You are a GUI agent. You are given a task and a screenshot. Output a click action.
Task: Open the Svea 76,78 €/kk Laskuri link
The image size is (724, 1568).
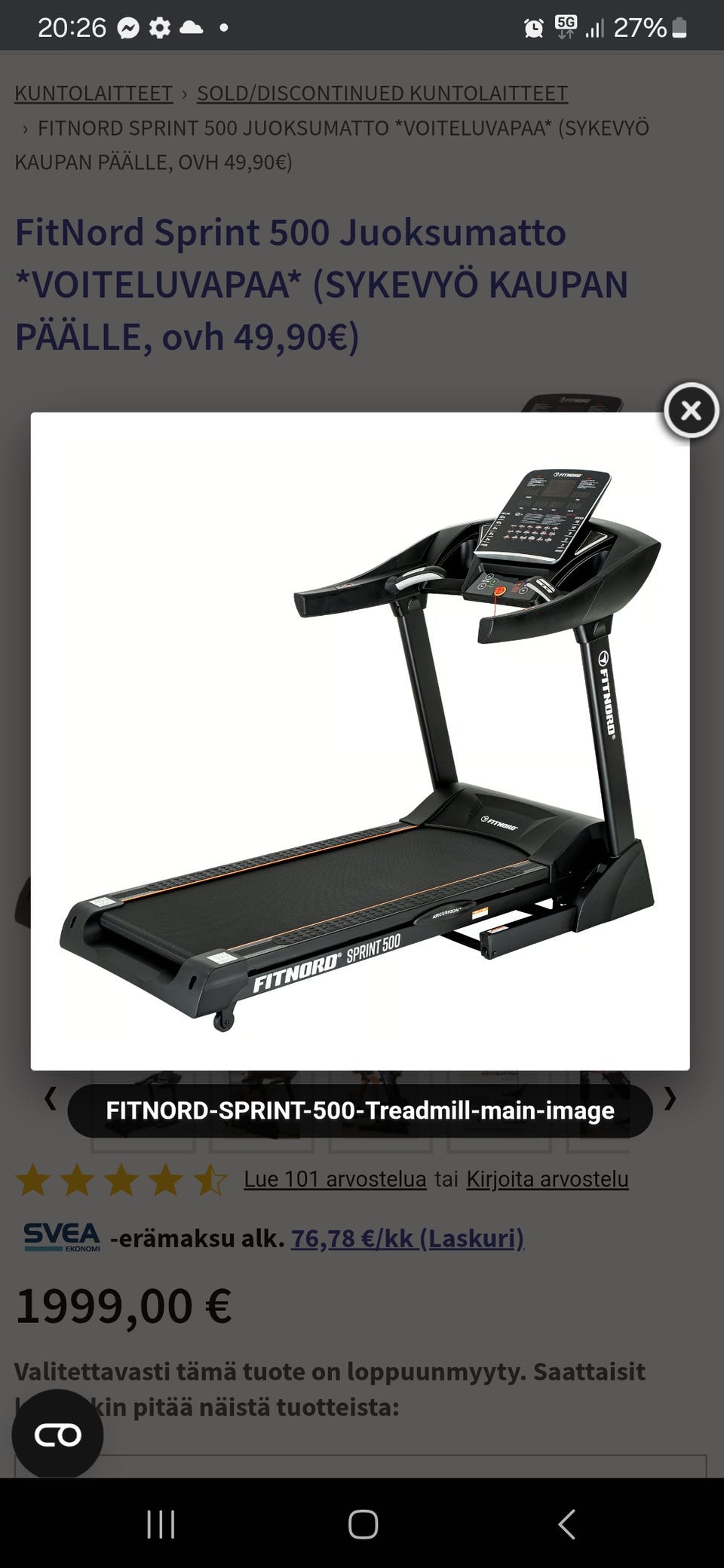[408, 1238]
